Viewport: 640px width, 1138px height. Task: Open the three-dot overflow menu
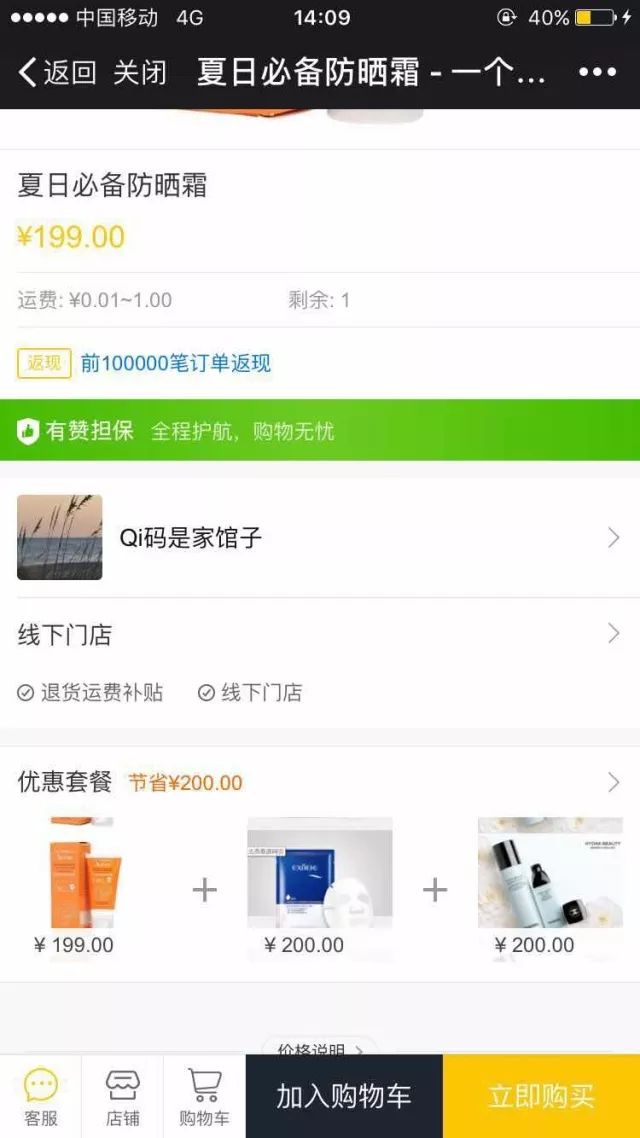pos(597,72)
